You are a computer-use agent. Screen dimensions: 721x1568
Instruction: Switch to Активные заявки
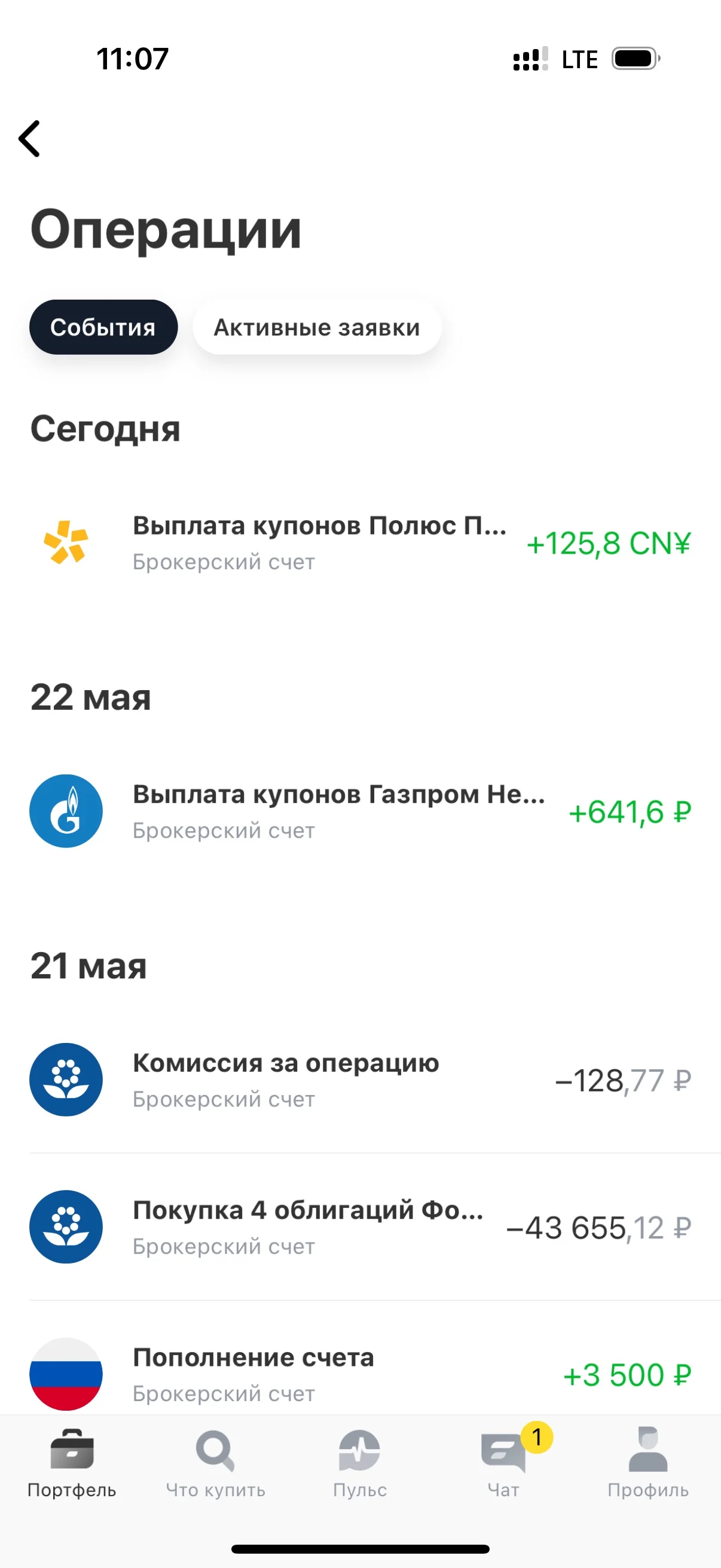pyautogui.click(x=317, y=327)
